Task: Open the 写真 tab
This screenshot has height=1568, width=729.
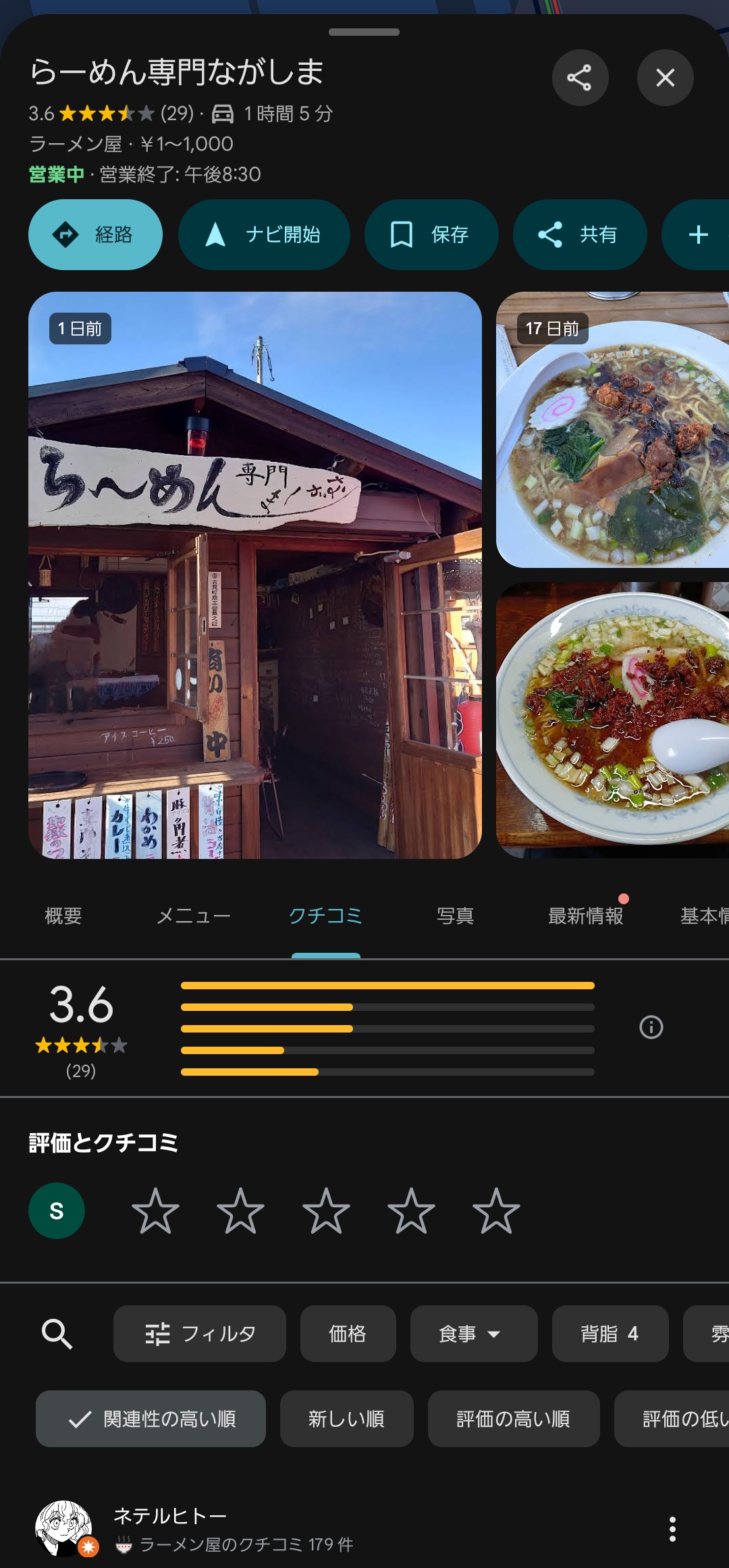Action: (455, 916)
